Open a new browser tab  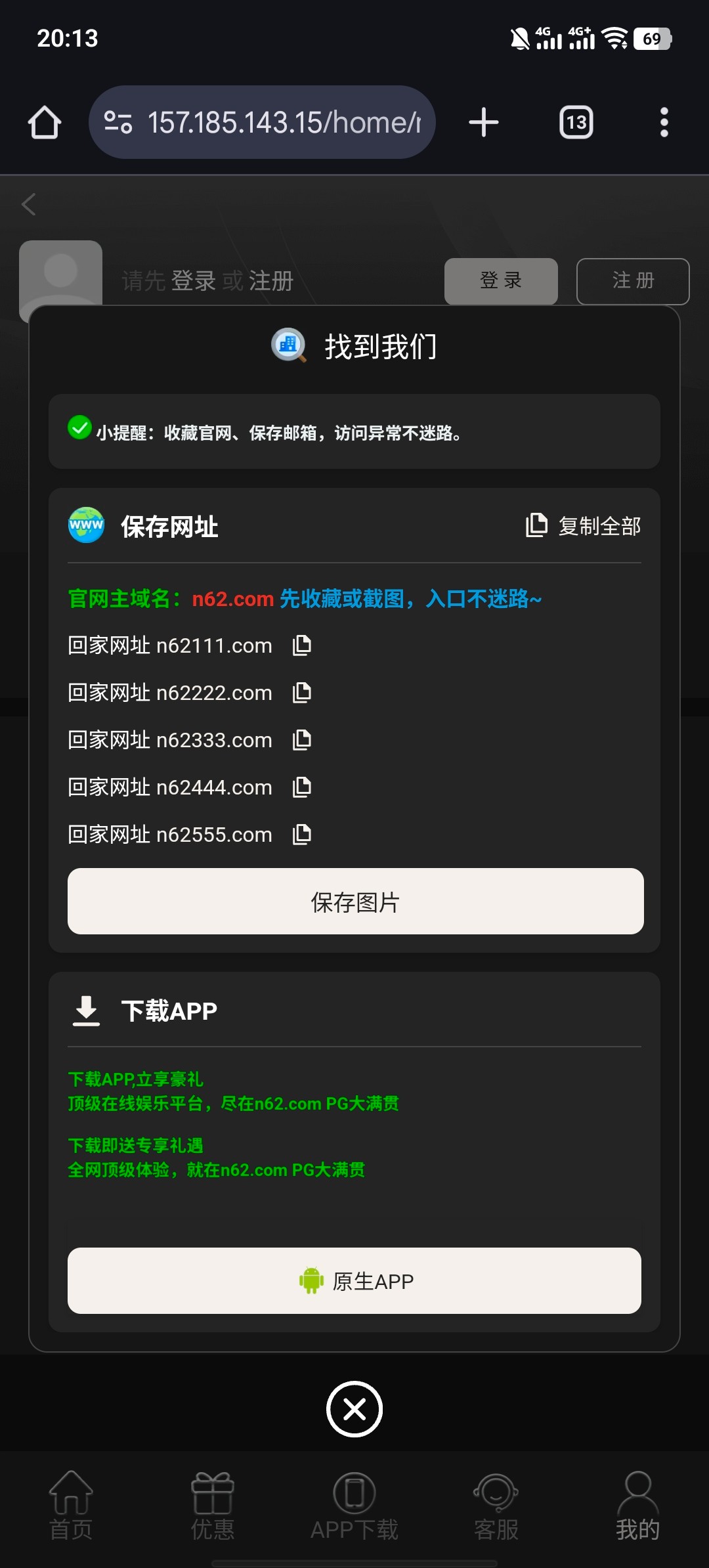(x=484, y=122)
